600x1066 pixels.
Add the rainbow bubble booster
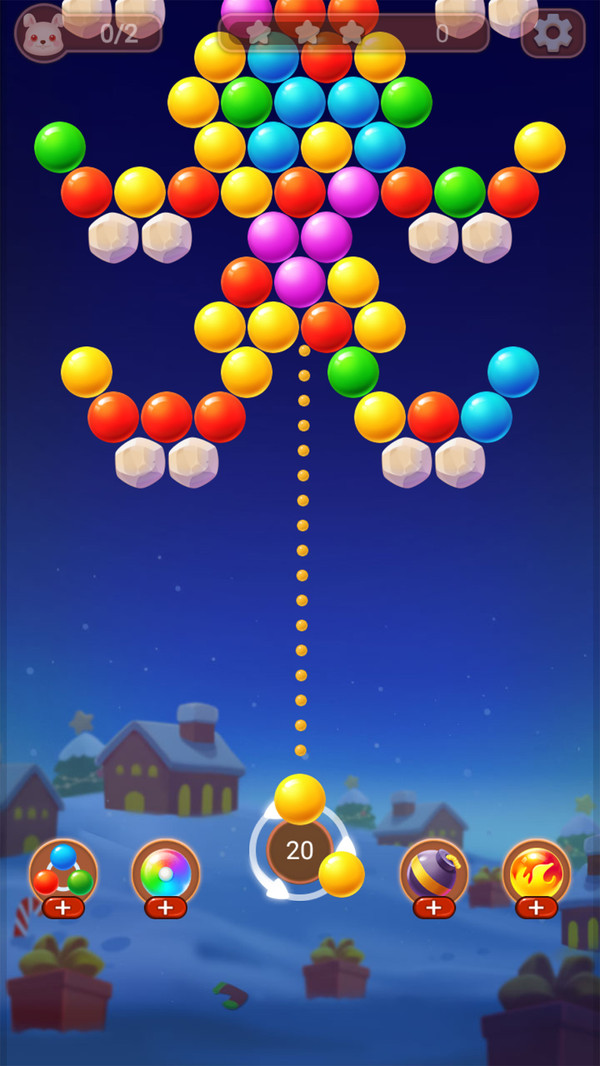165,907
